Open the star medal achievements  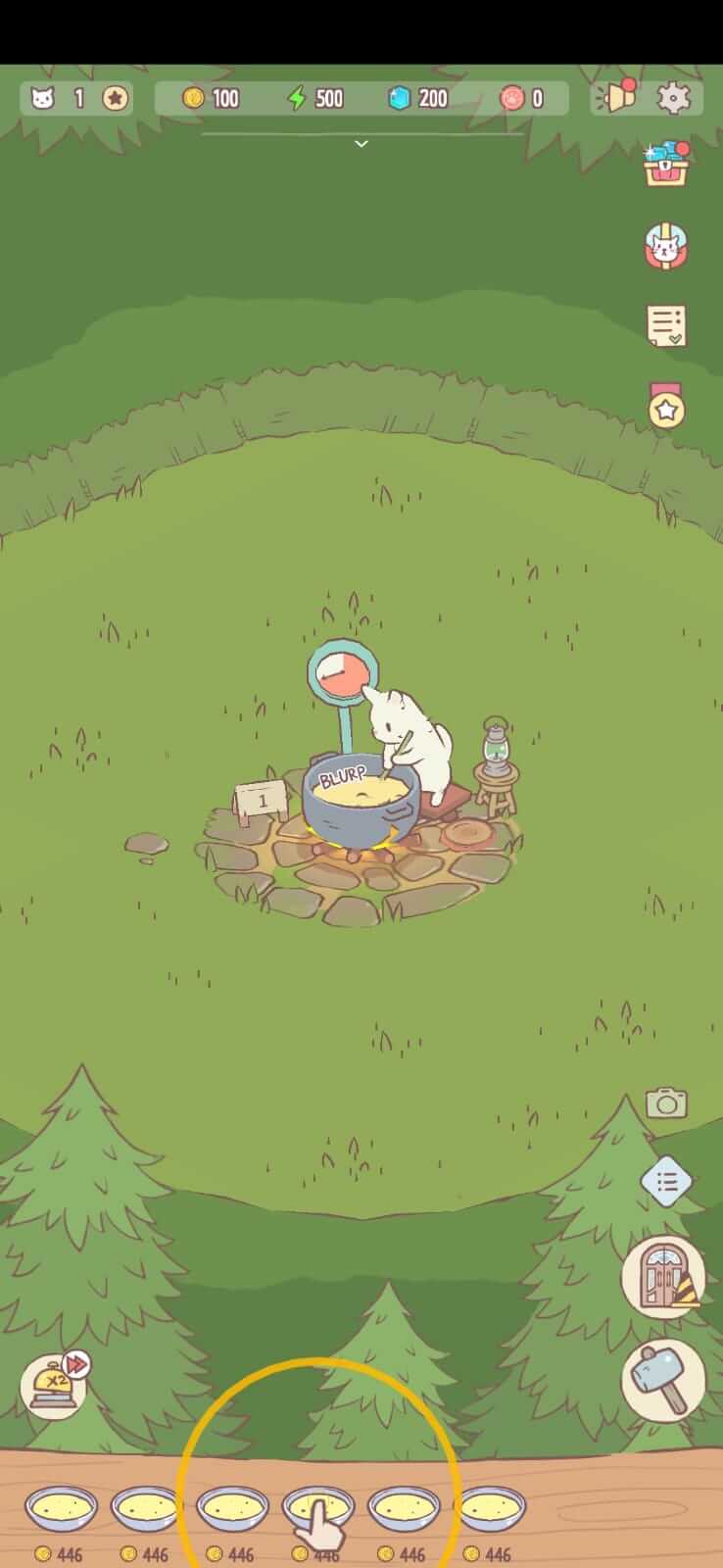666,405
